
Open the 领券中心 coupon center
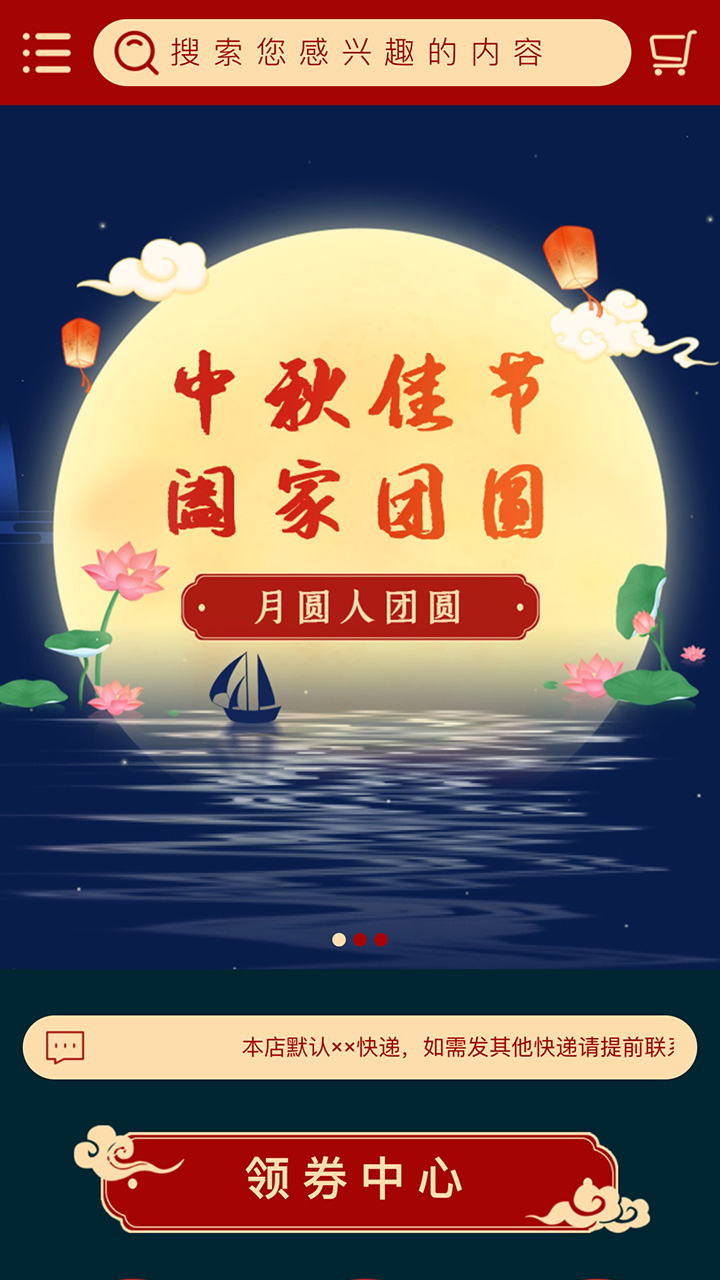point(356,1180)
